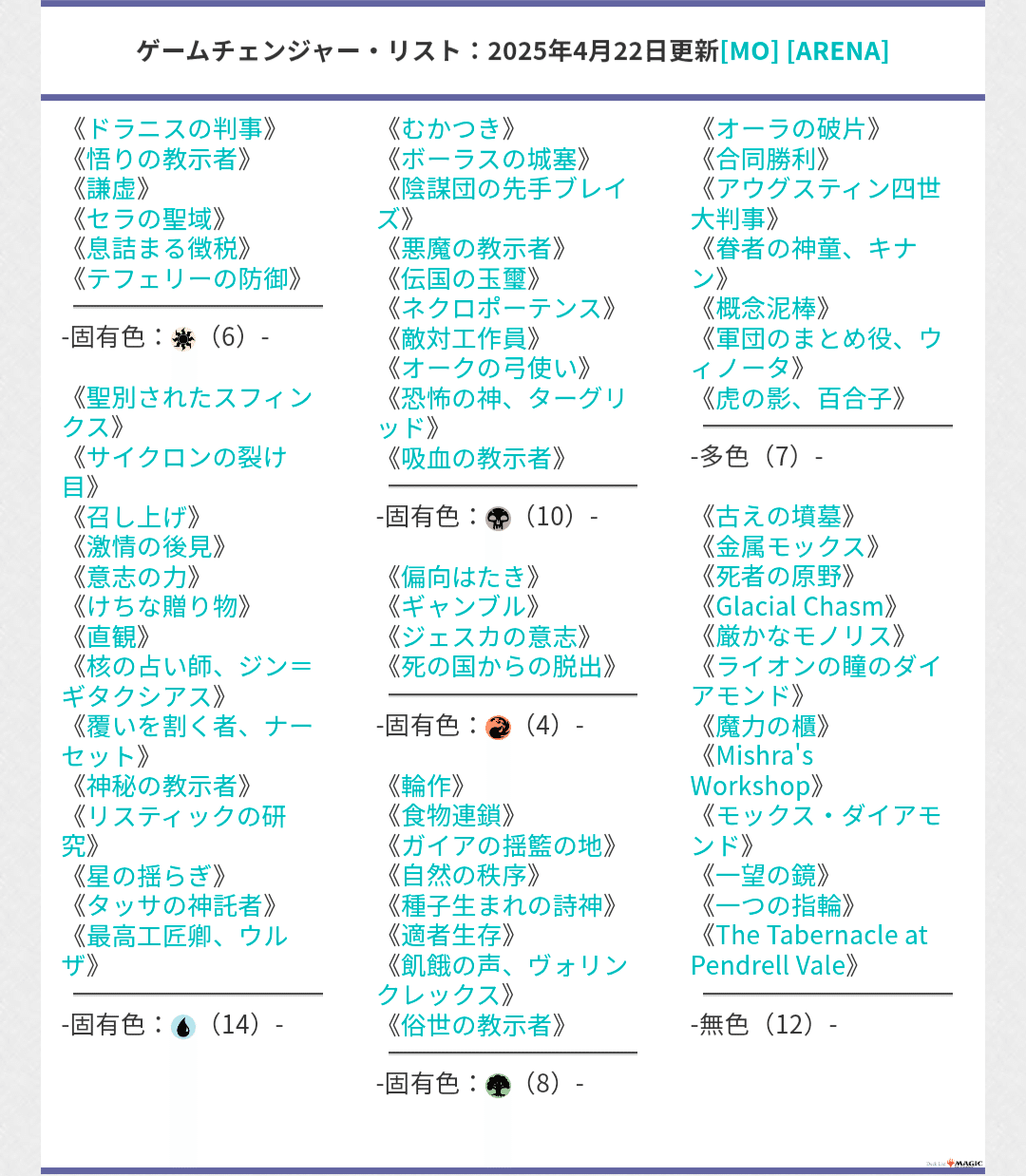Open the [MO] export link

[749, 51]
